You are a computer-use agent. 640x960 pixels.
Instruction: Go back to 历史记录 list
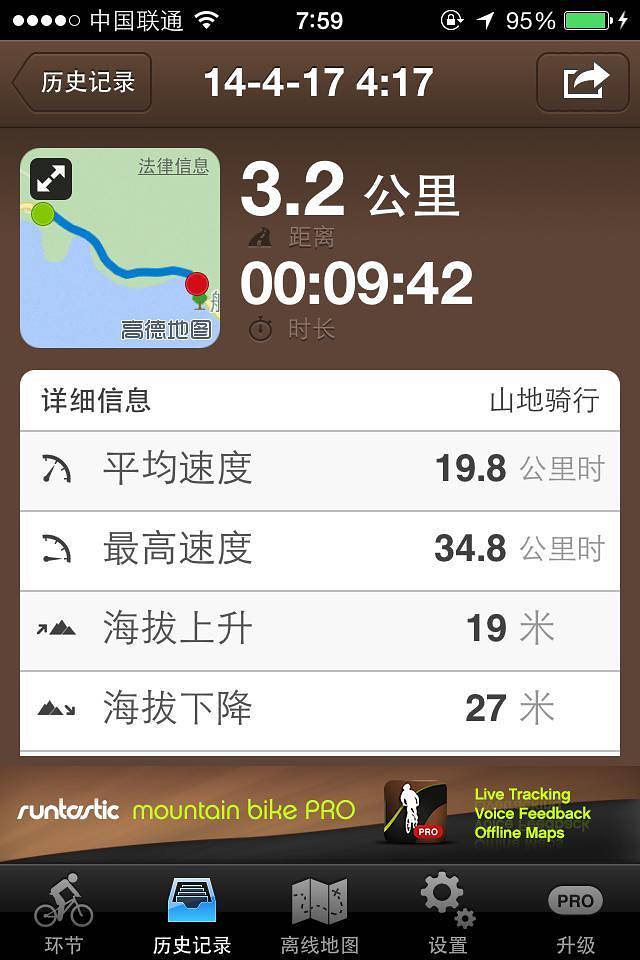point(85,82)
